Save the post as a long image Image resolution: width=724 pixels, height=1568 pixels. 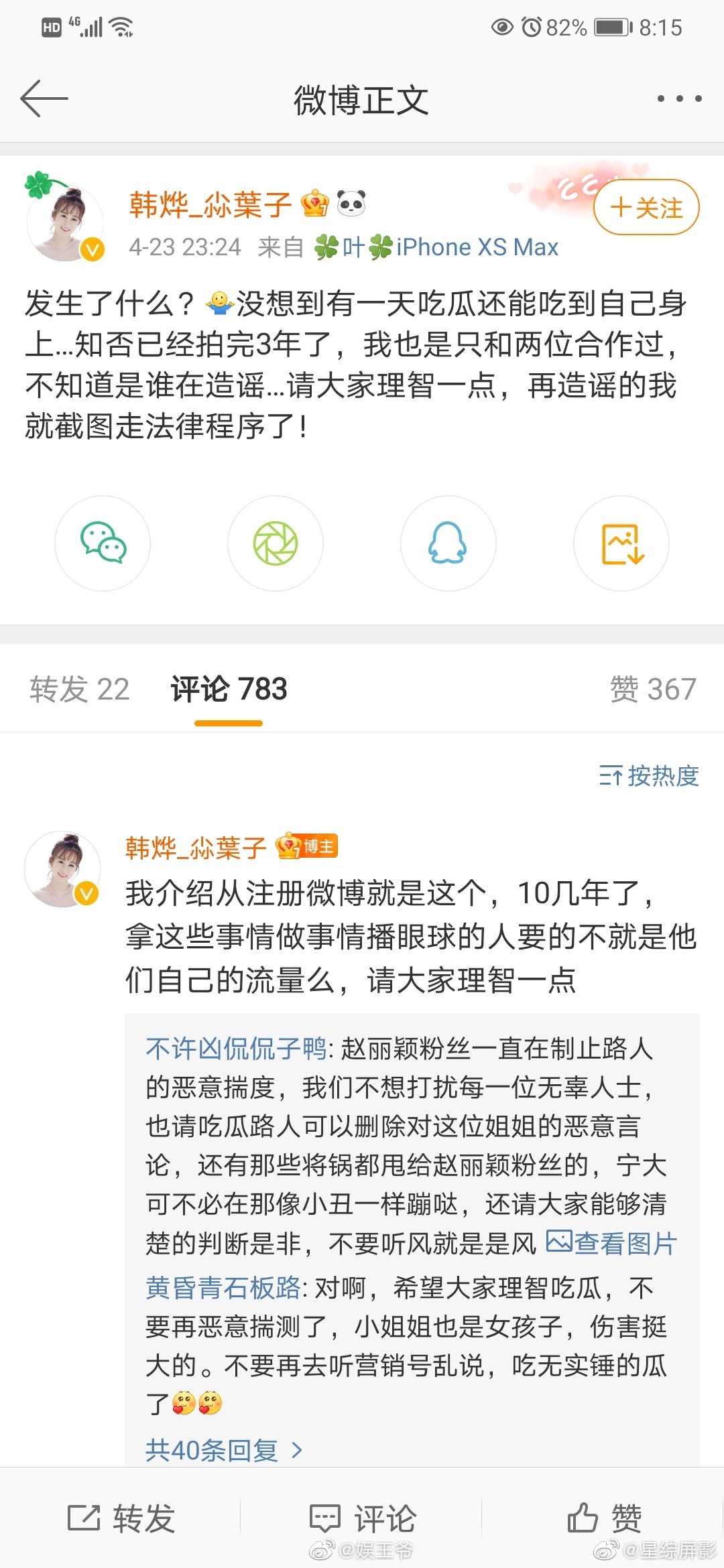[621, 543]
